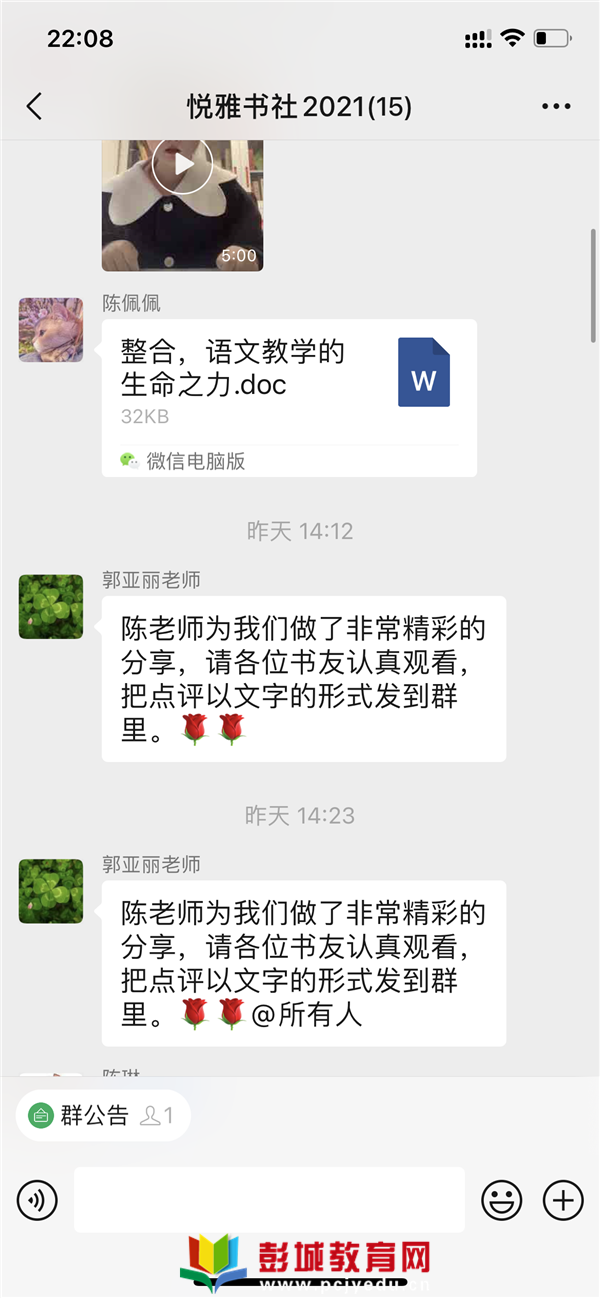The width and height of the screenshot is (600, 1298).
Task: Open the emoji picker
Action: click(502, 1199)
